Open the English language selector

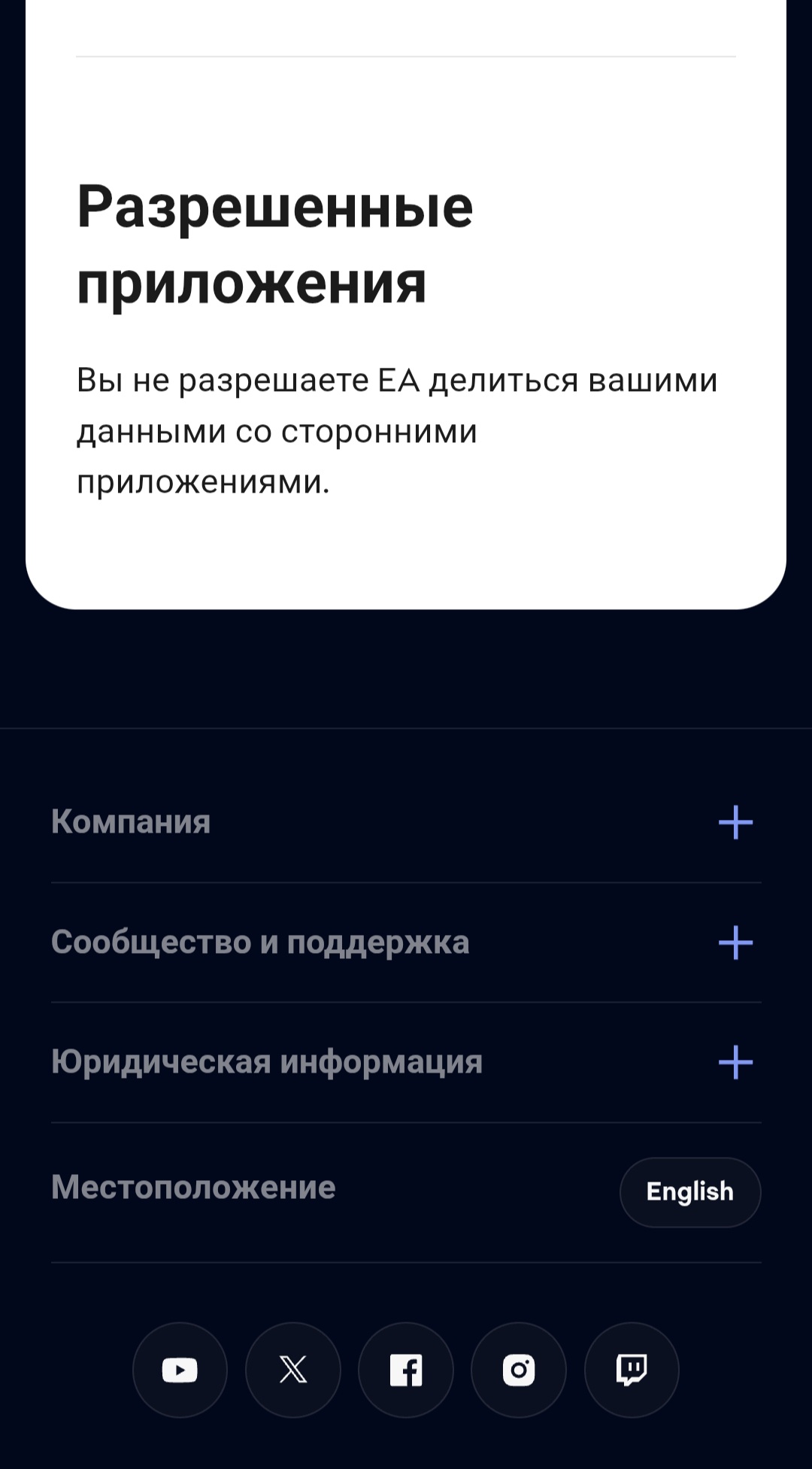(x=689, y=1192)
